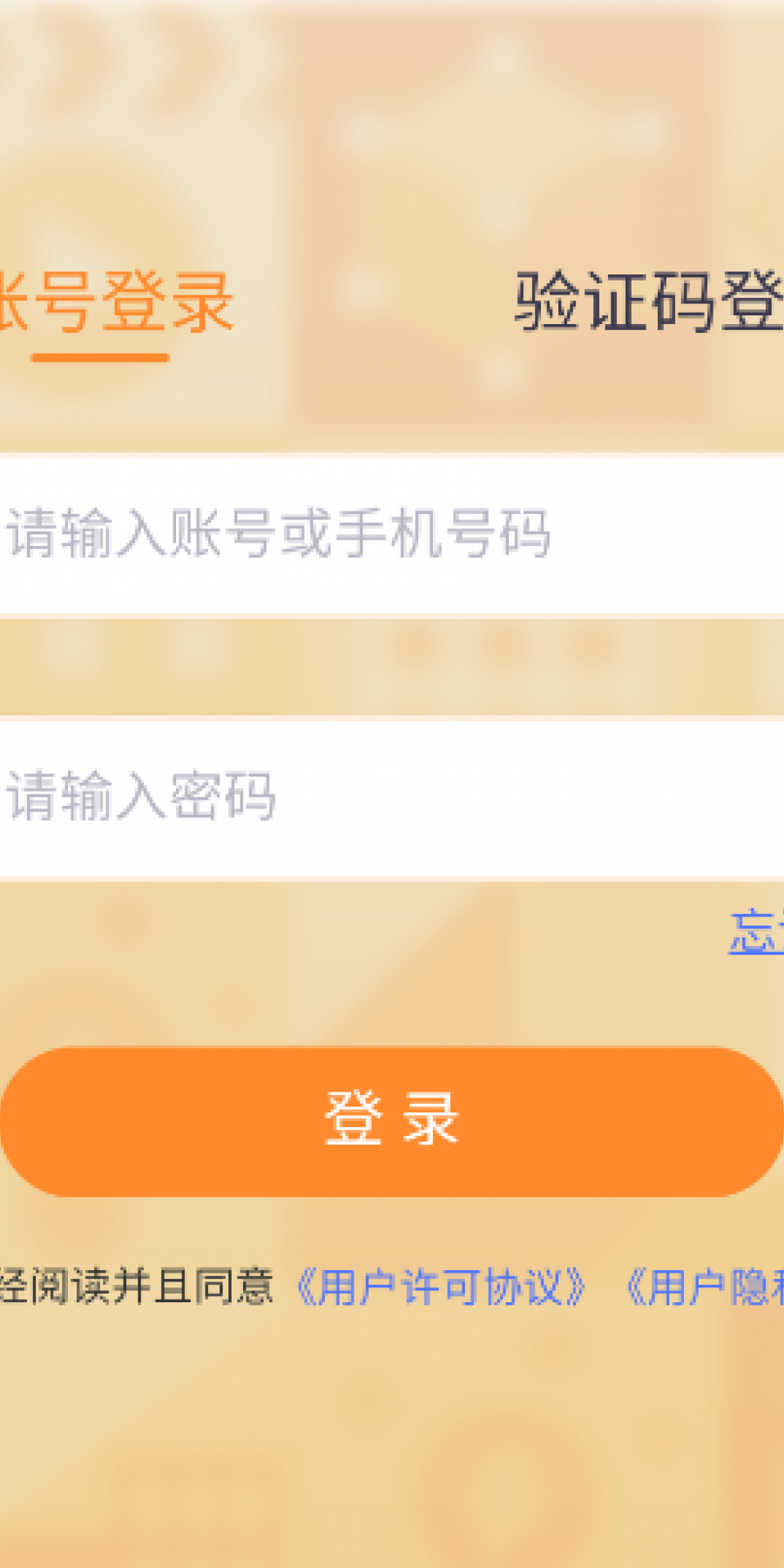Open the 《用户隐私》 policy link
This screenshot has width=784, height=1568.
coord(706,1287)
